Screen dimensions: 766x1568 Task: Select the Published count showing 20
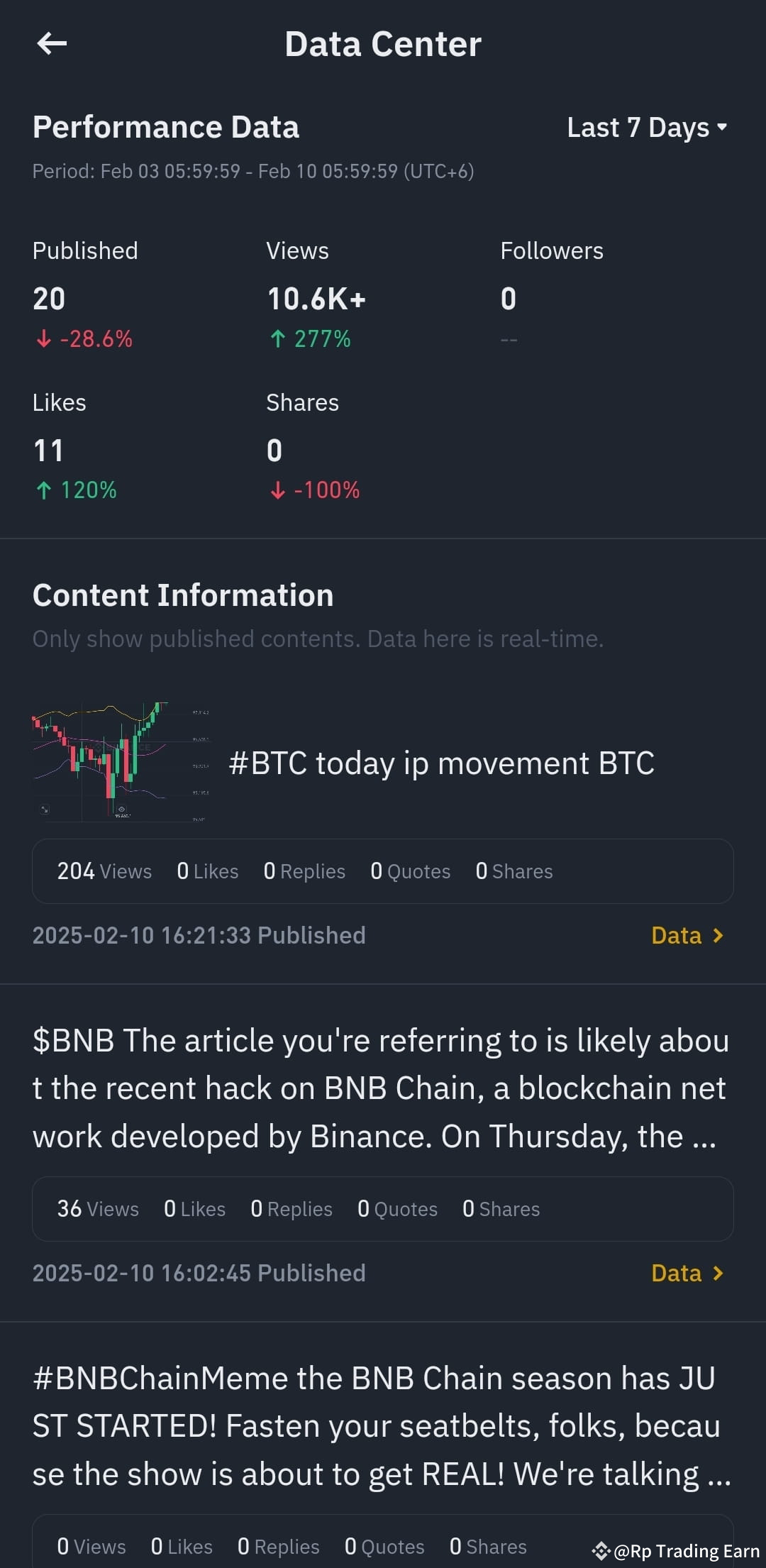coord(48,299)
